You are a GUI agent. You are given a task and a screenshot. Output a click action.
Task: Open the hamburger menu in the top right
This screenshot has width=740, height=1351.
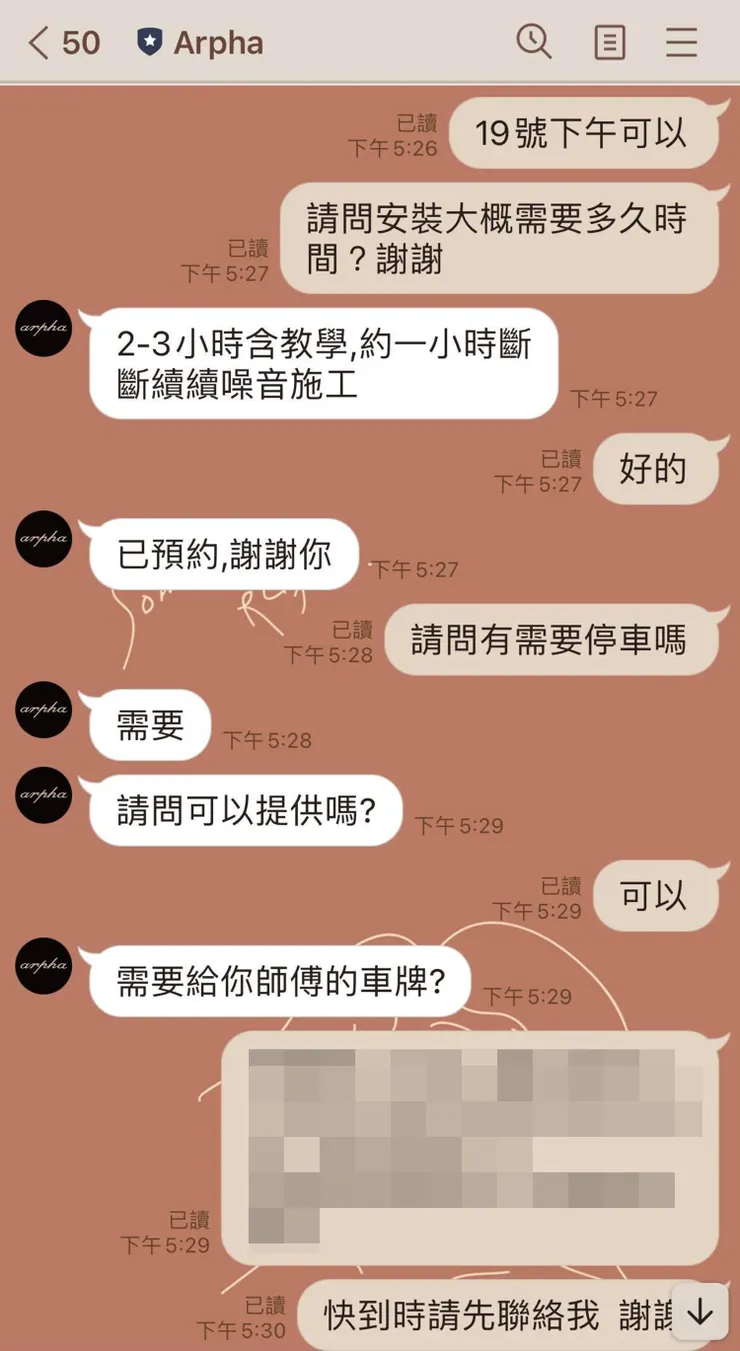(x=681, y=42)
